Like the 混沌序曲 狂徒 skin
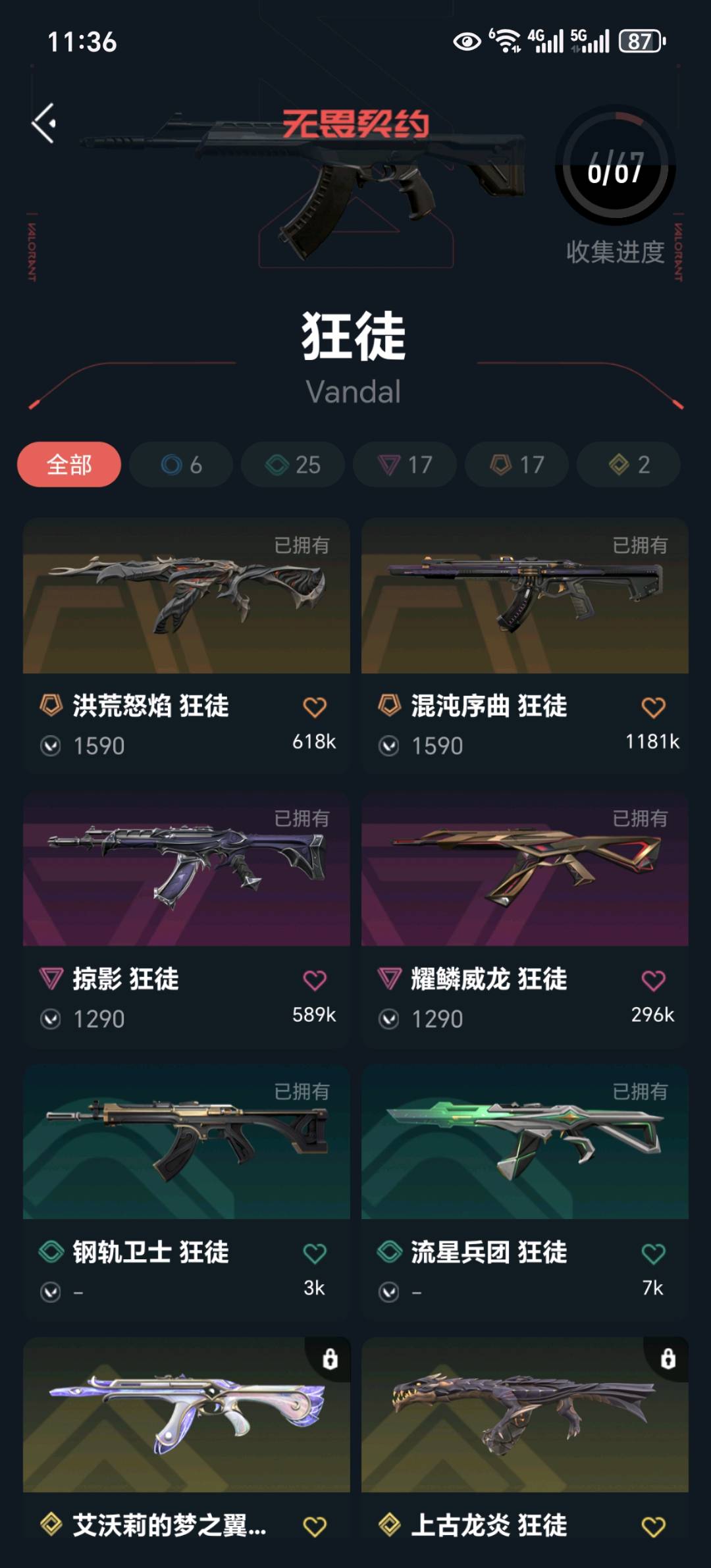 pyautogui.click(x=653, y=708)
